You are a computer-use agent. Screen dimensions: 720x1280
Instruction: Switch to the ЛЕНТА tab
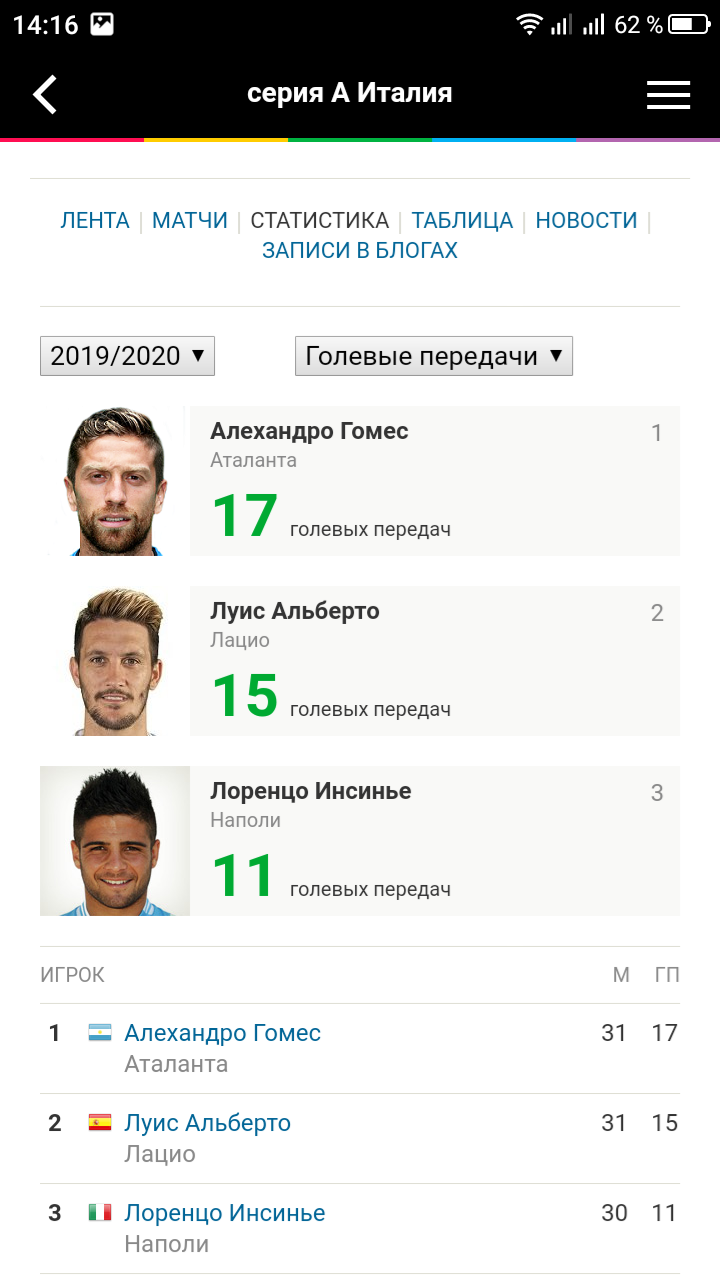tap(95, 221)
